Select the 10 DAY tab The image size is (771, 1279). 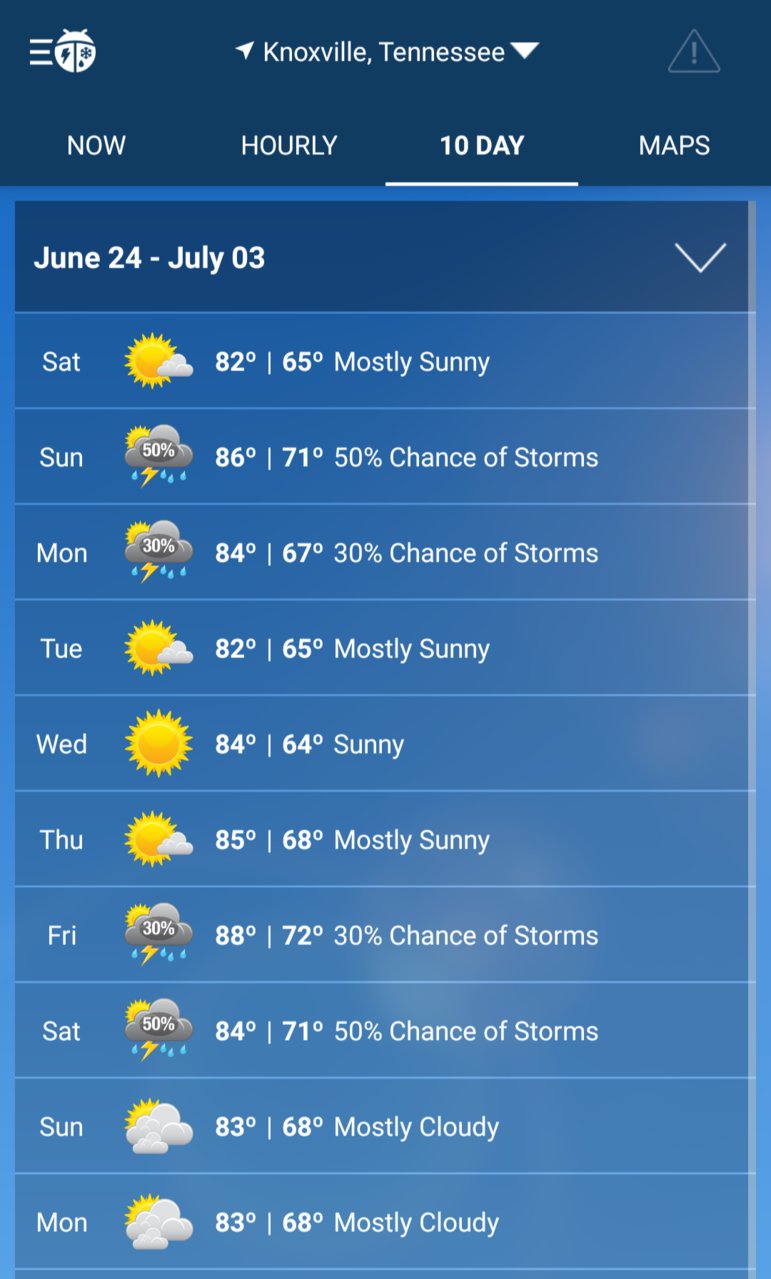coord(481,146)
